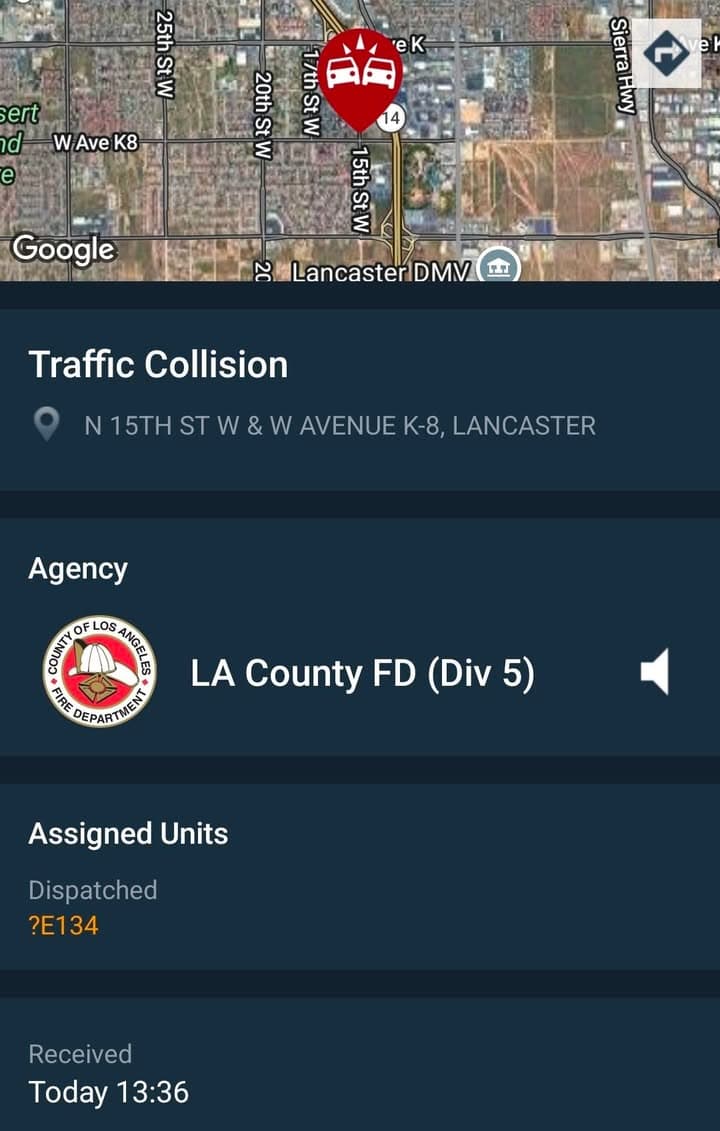Viewport: 720px width, 1131px height.
Task: Select agency LA County FD (Div 5)
Action: point(362,673)
